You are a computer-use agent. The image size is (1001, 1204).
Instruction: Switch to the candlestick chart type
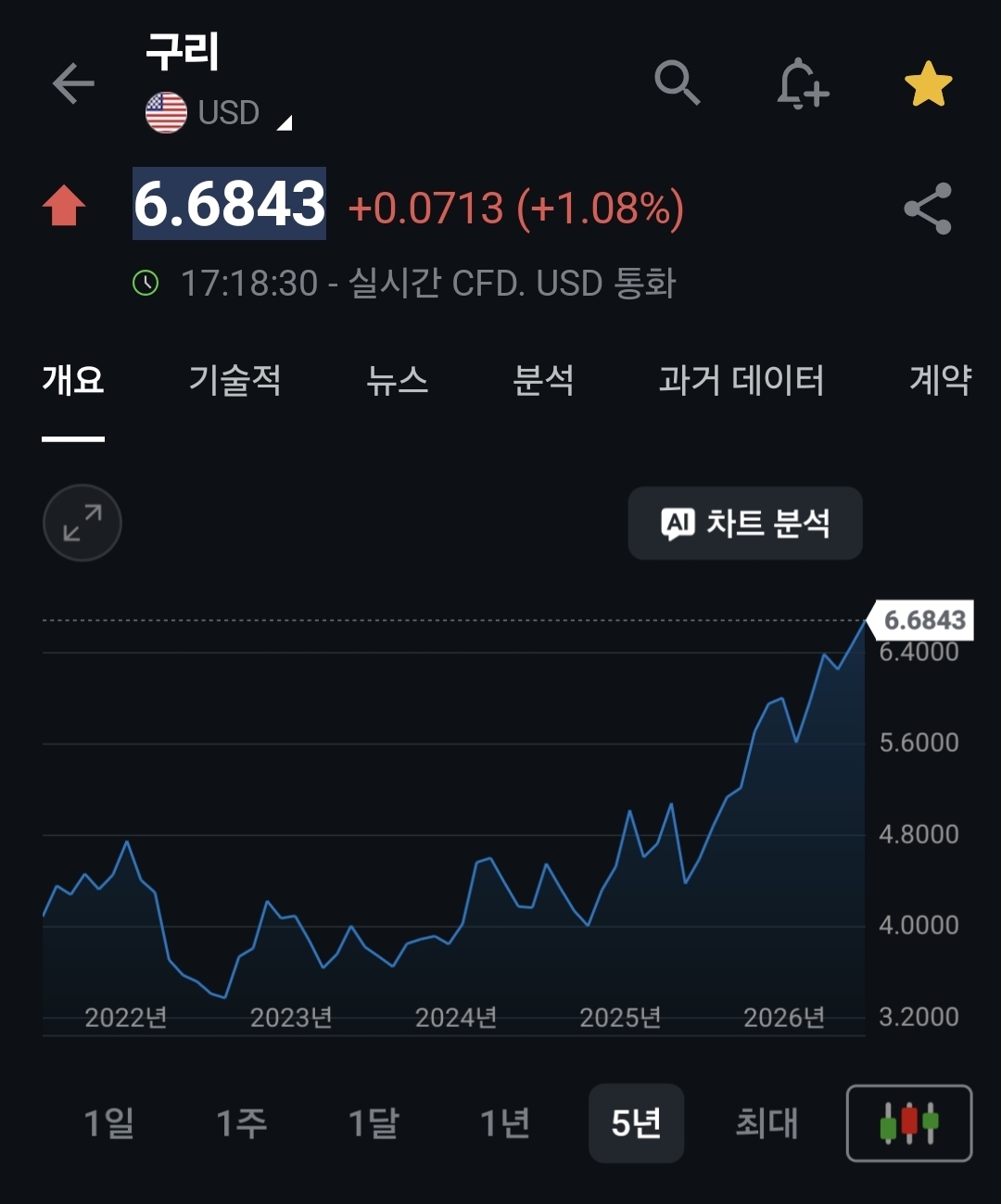[909, 1123]
